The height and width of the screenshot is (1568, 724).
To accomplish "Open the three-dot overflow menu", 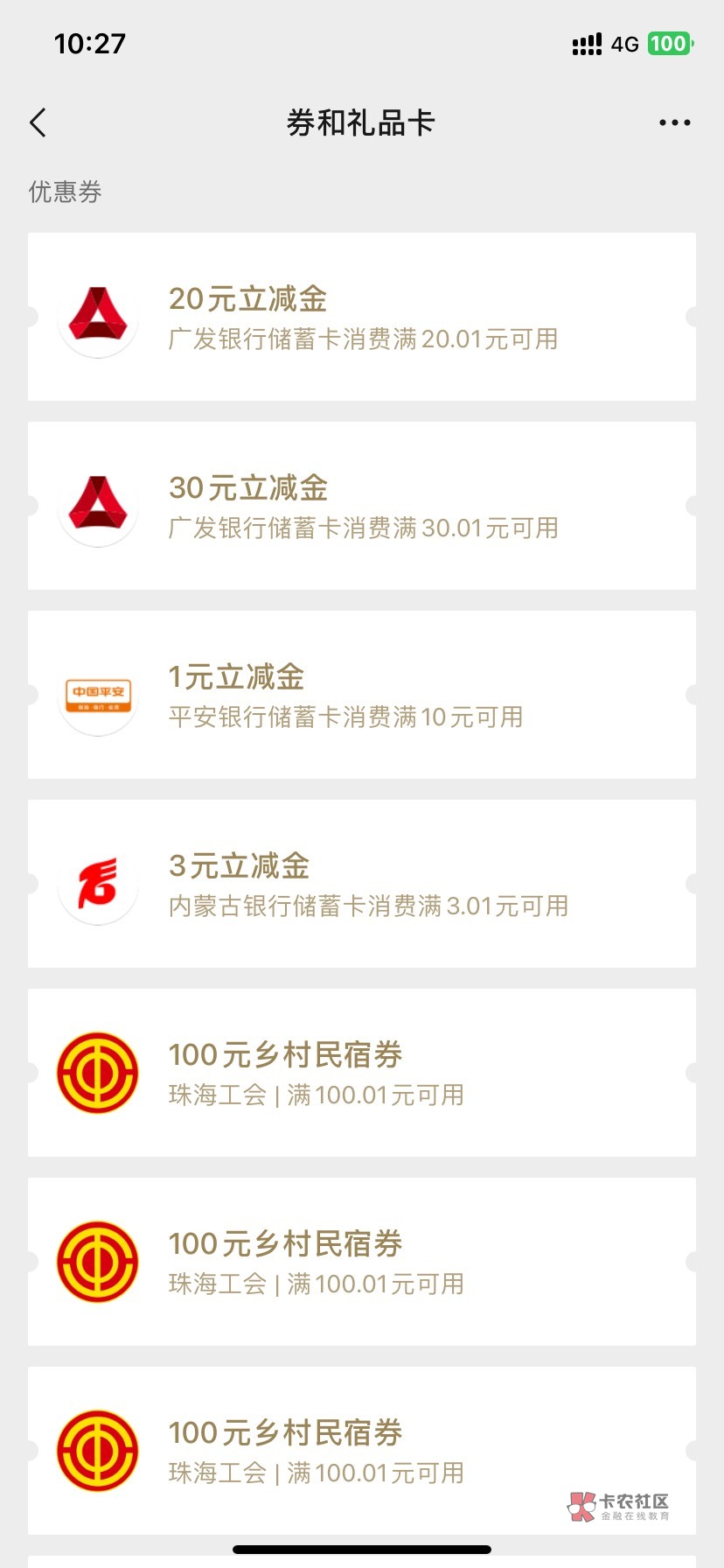I will coord(674,123).
